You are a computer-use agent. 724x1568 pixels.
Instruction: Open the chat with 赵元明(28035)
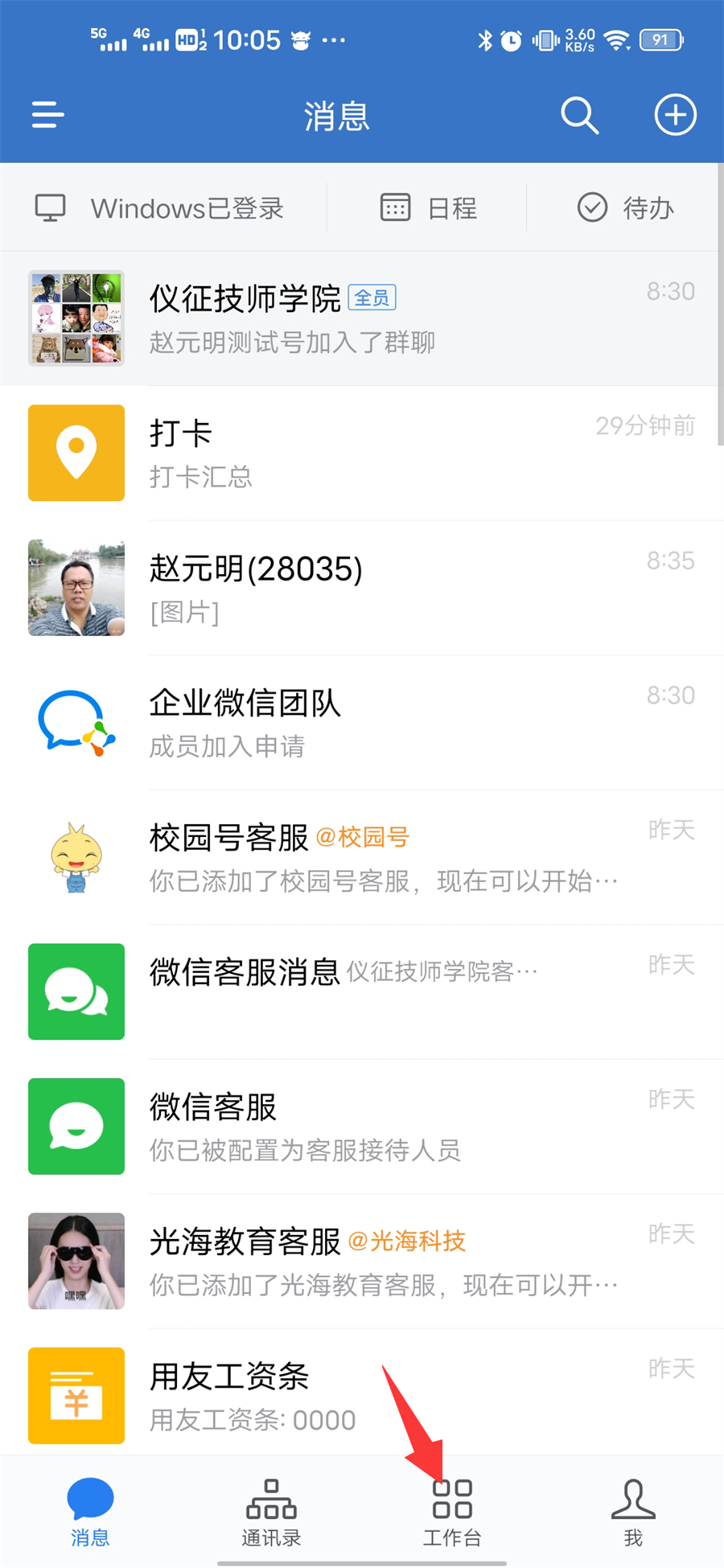pos(362,588)
